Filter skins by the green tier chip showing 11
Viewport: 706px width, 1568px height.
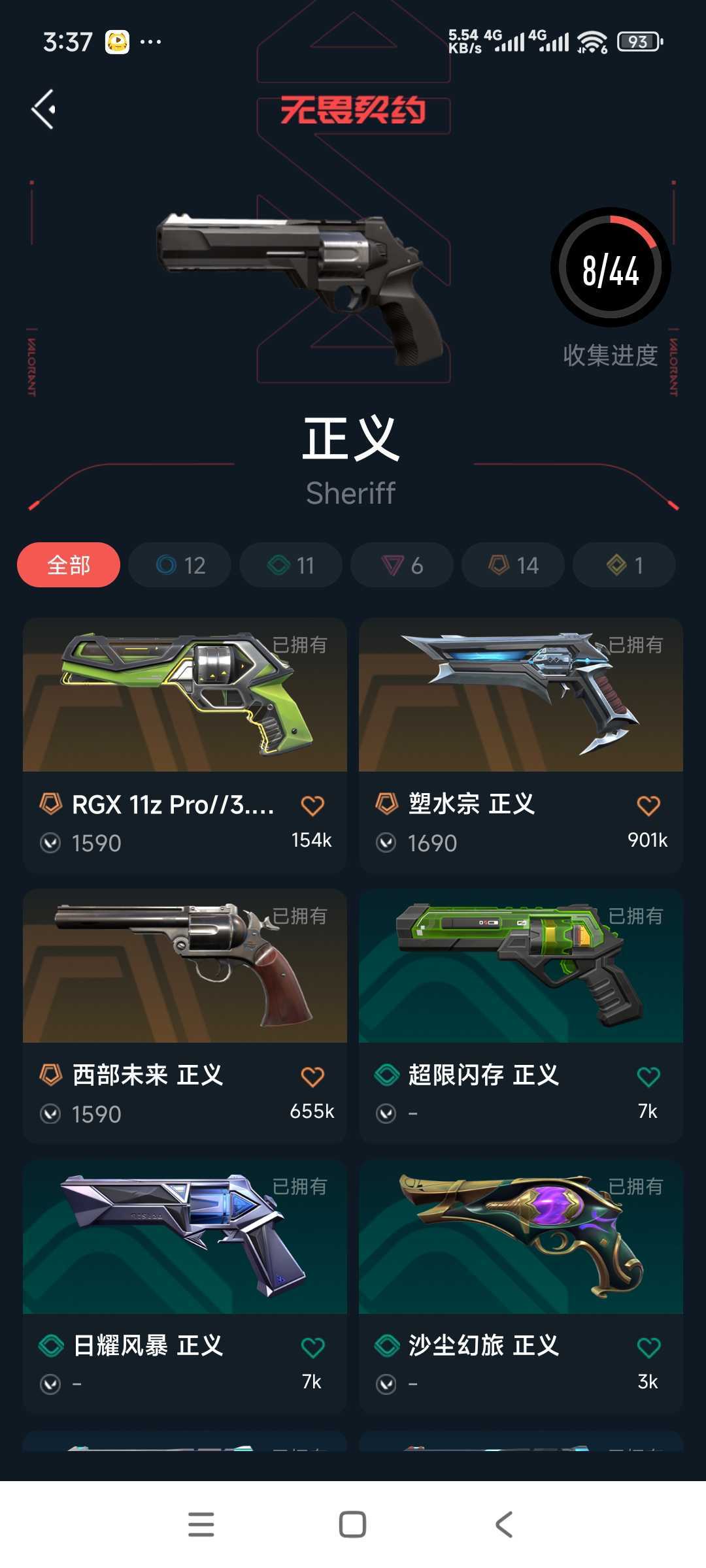coord(291,565)
